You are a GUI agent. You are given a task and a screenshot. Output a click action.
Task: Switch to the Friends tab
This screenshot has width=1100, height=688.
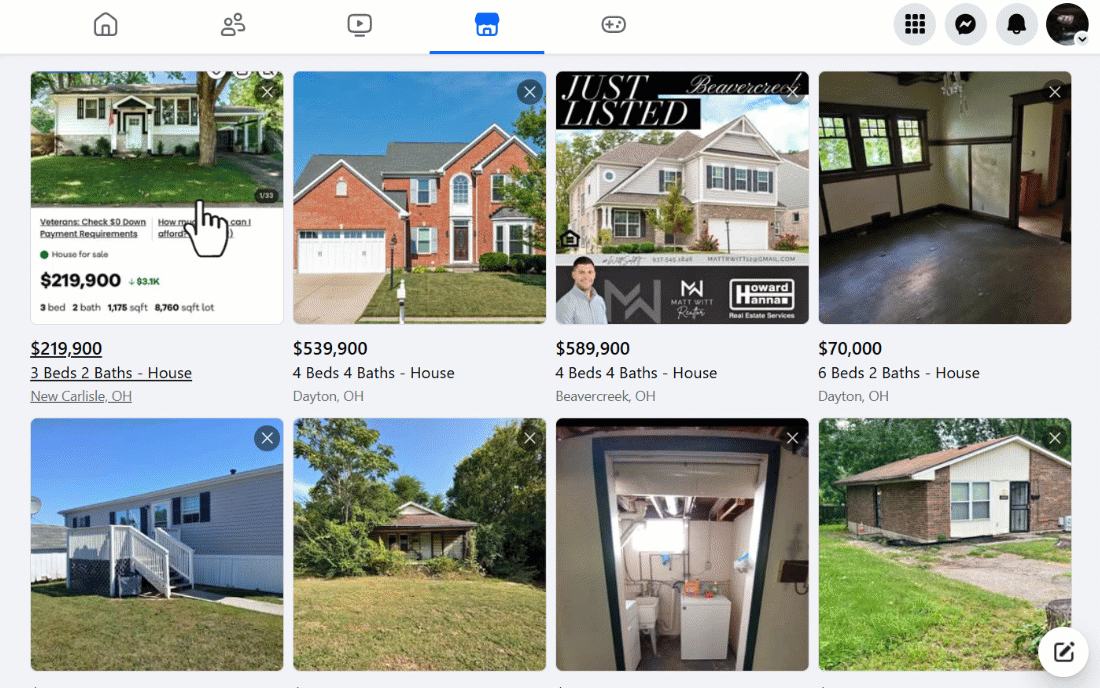pyautogui.click(x=233, y=25)
